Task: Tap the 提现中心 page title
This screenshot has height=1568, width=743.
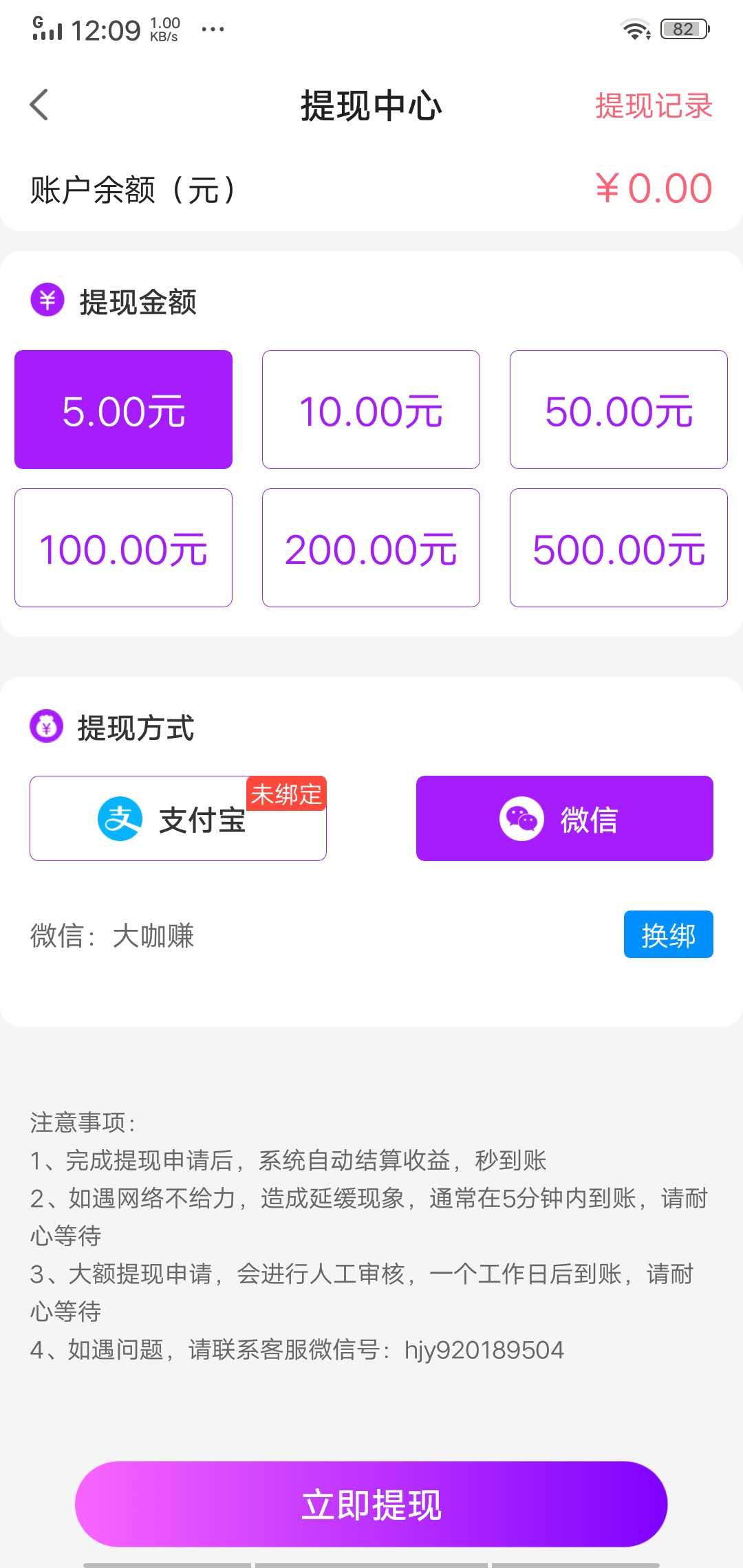Action: click(371, 105)
